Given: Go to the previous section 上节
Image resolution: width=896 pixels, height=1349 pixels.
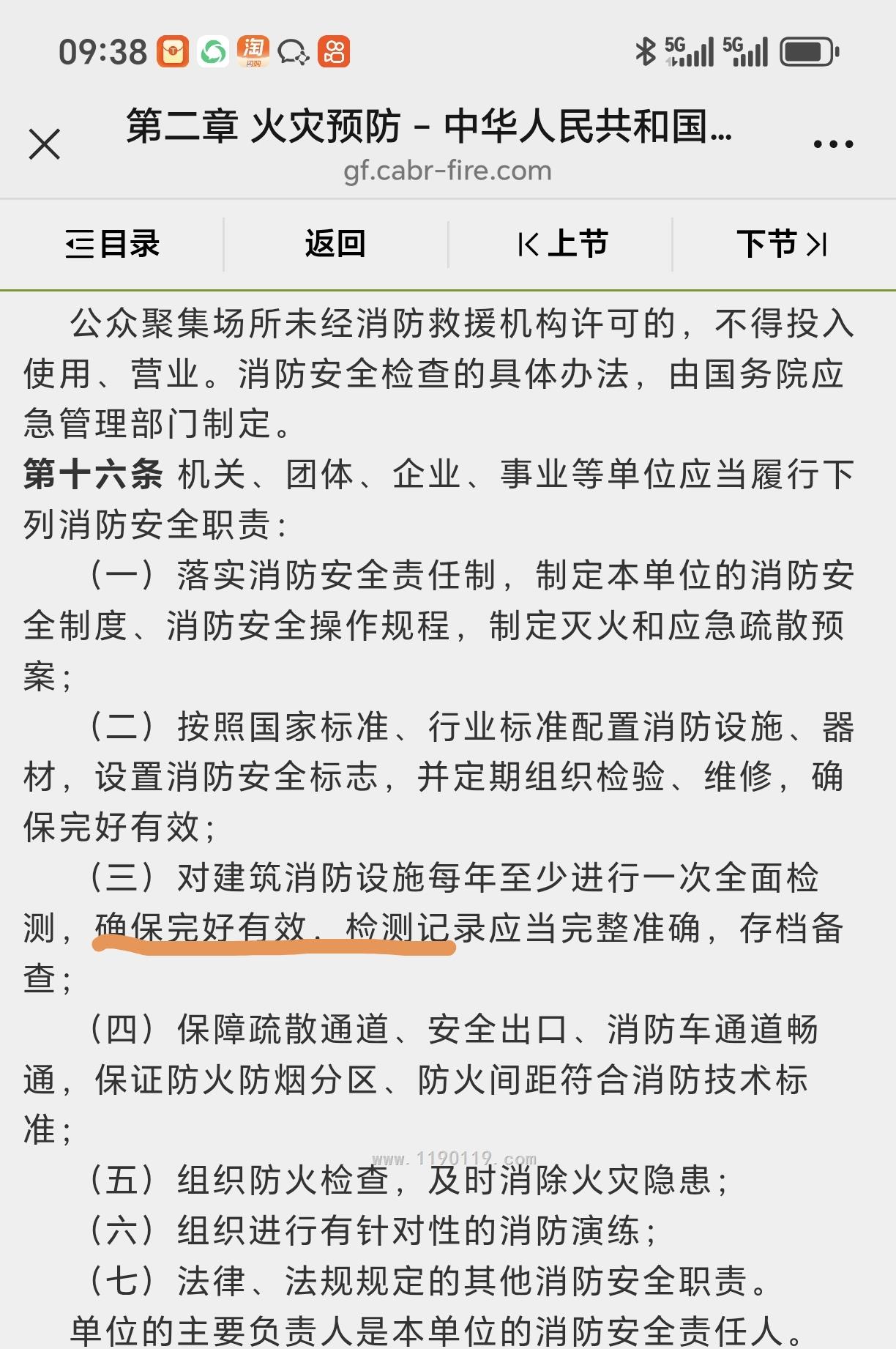Looking at the screenshot, I should [x=562, y=244].
